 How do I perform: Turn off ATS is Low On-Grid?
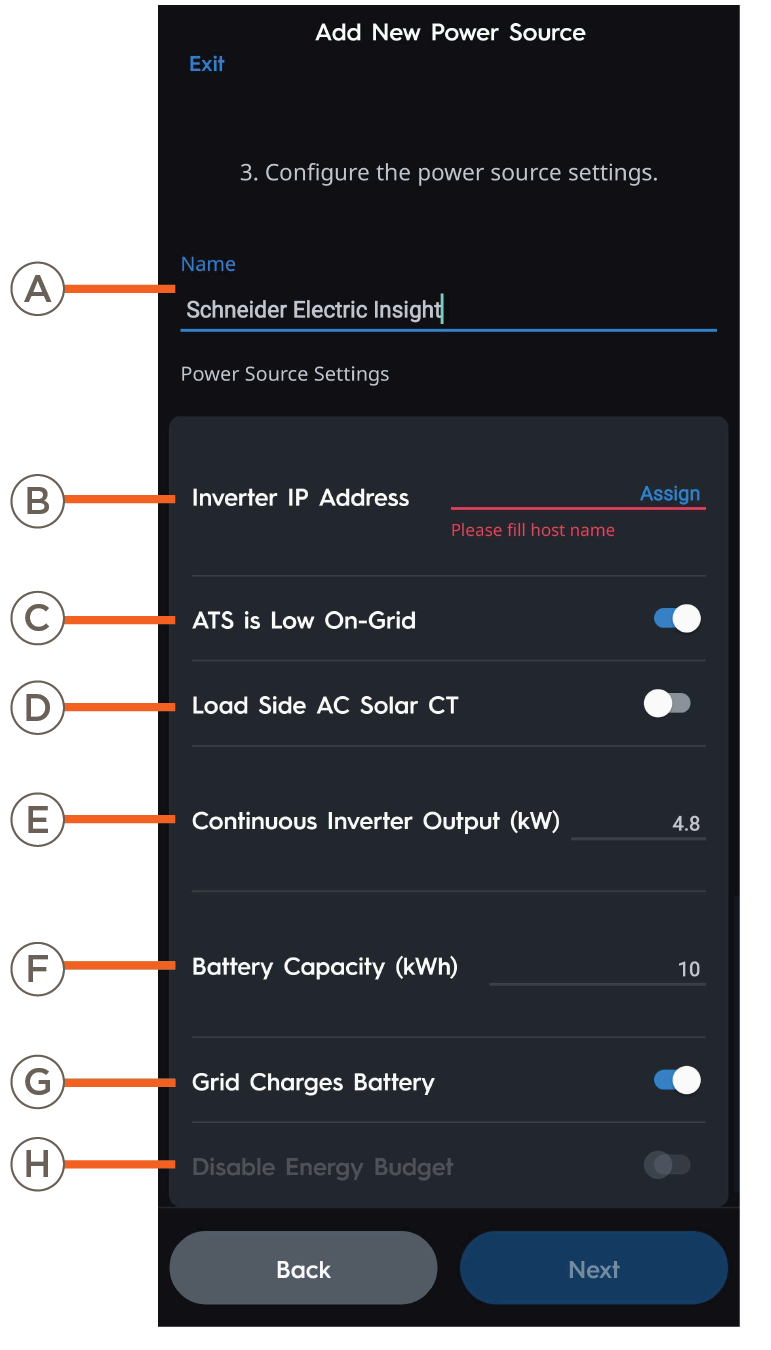[x=677, y=619]
